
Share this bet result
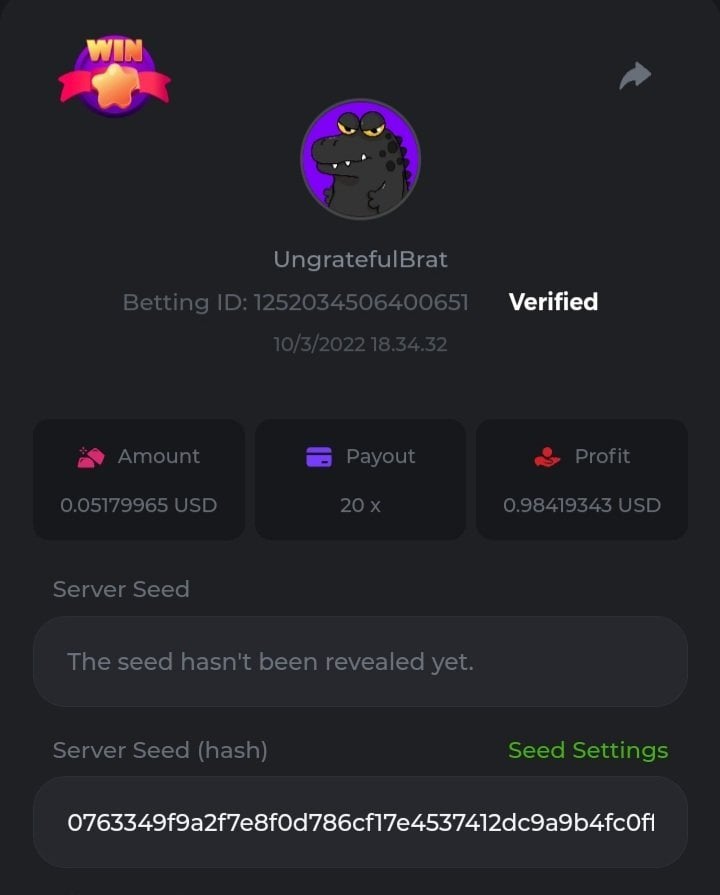point(635,76)
